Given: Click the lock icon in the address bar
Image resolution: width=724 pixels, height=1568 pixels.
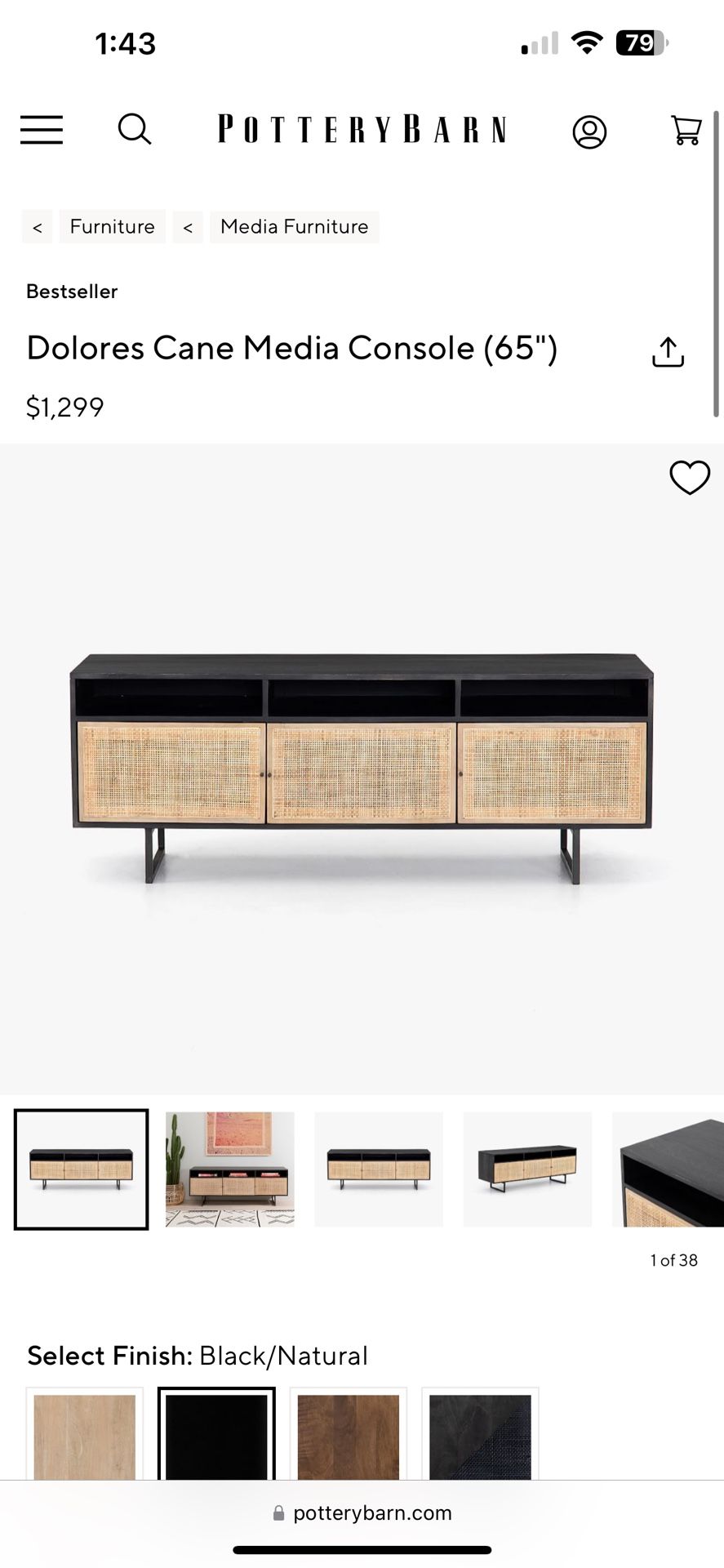Looking at the screenshot, I should 277,1512.
